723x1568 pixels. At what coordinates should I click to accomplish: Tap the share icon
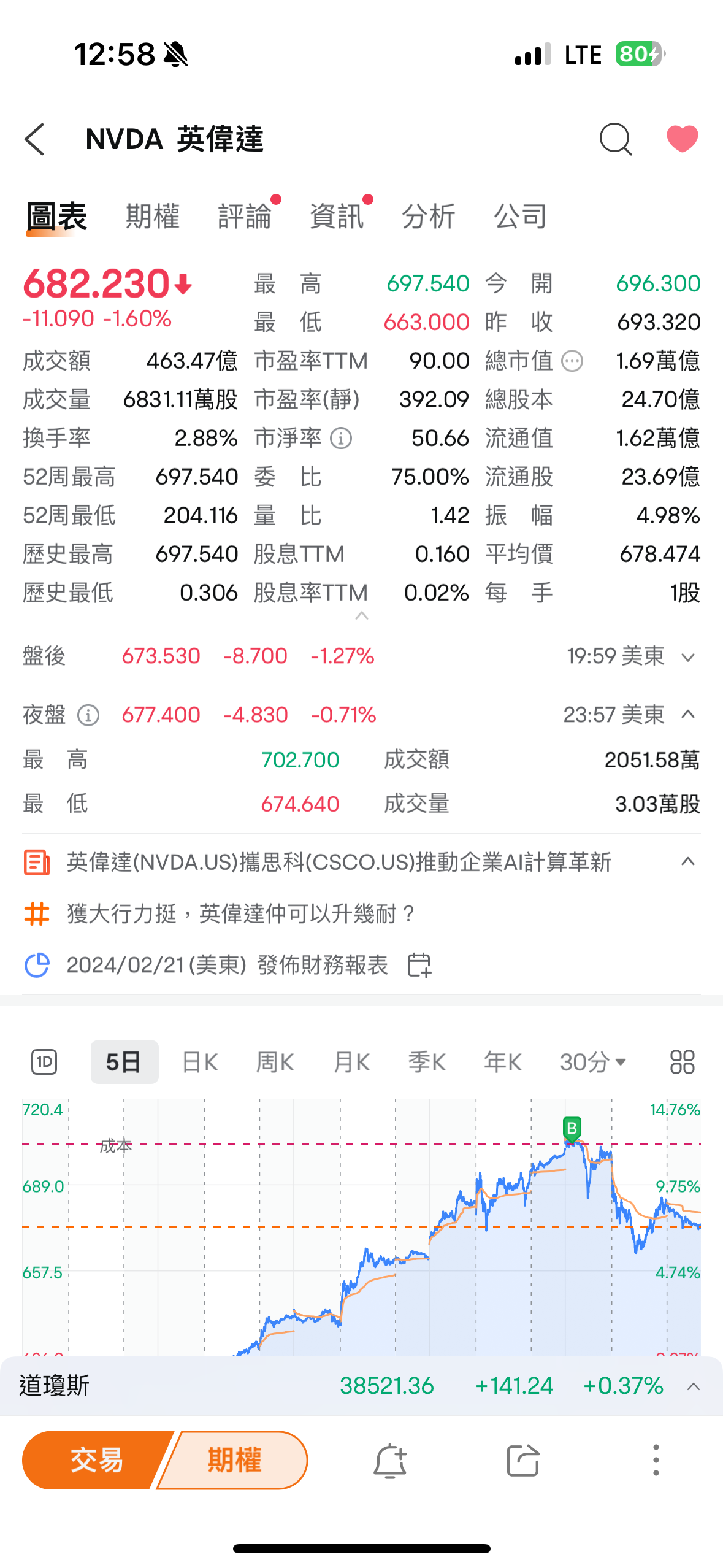tap(522, 1459)
